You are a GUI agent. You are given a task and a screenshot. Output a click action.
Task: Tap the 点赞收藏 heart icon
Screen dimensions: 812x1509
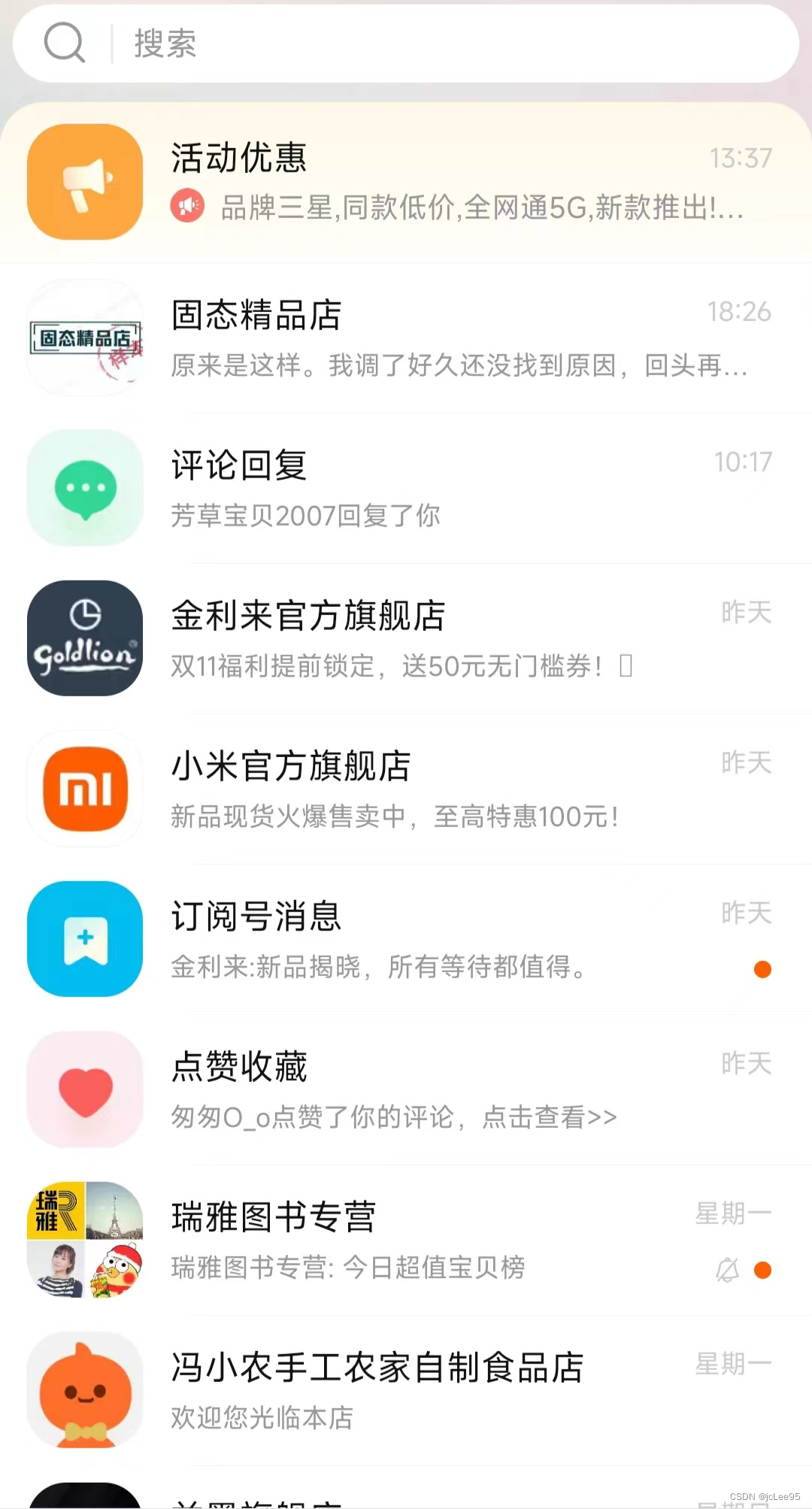84,1091
